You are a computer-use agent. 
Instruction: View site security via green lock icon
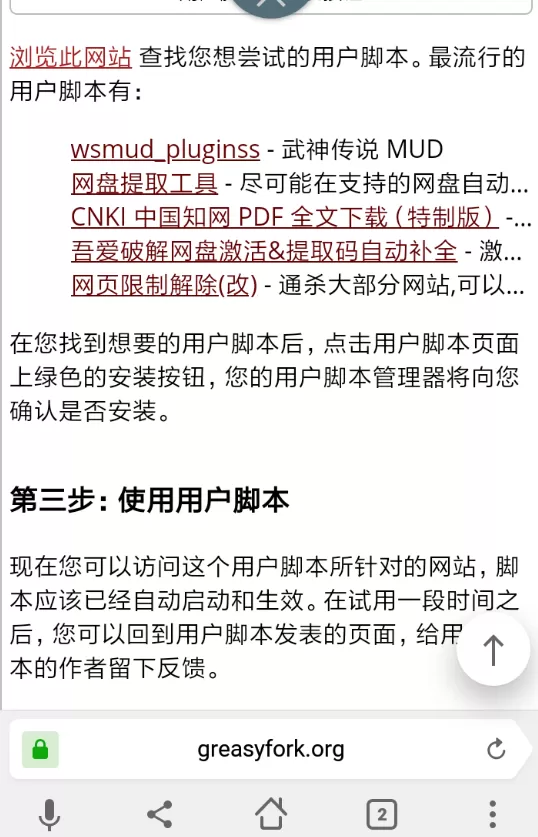tap(40, 749)
